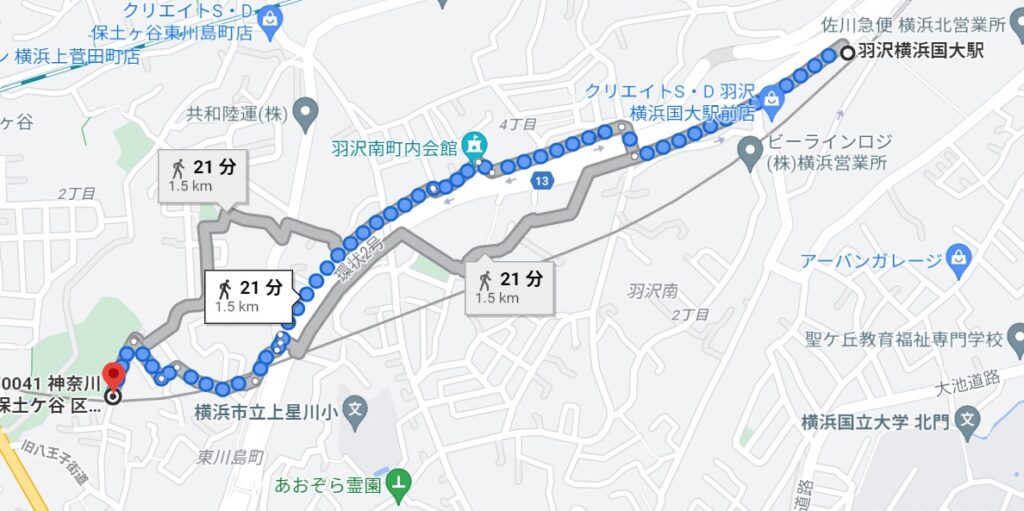Open クリエイトS・D 羽沢横浜国大駅前店 marker
The image size is (1024, 511).
point(771,99)
